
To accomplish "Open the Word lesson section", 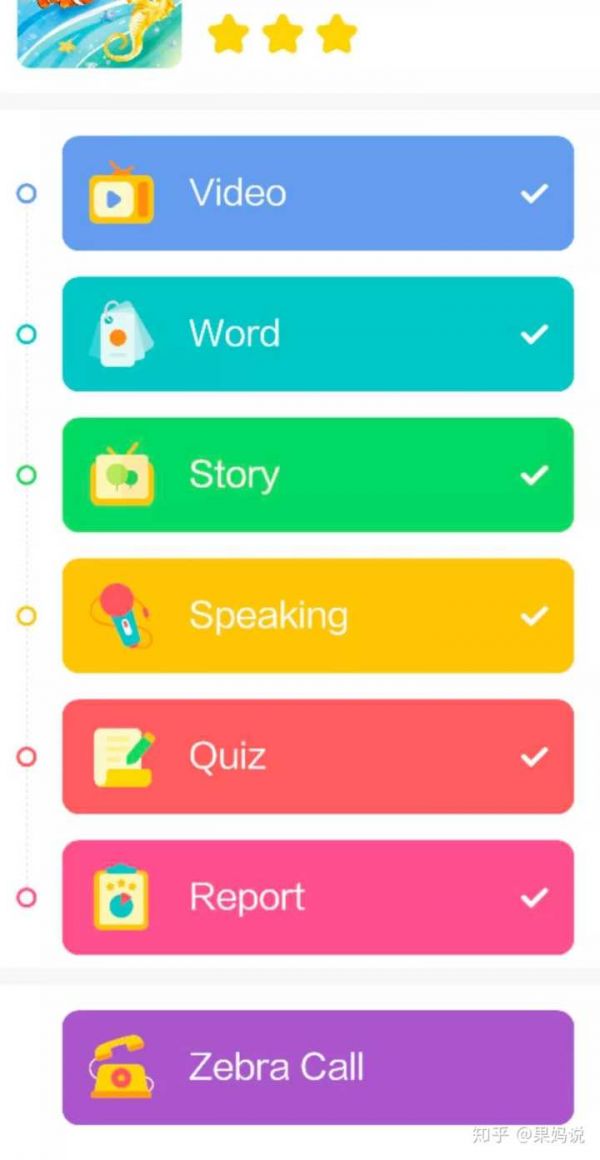I will pyautogui.click(x=317, y=334).
